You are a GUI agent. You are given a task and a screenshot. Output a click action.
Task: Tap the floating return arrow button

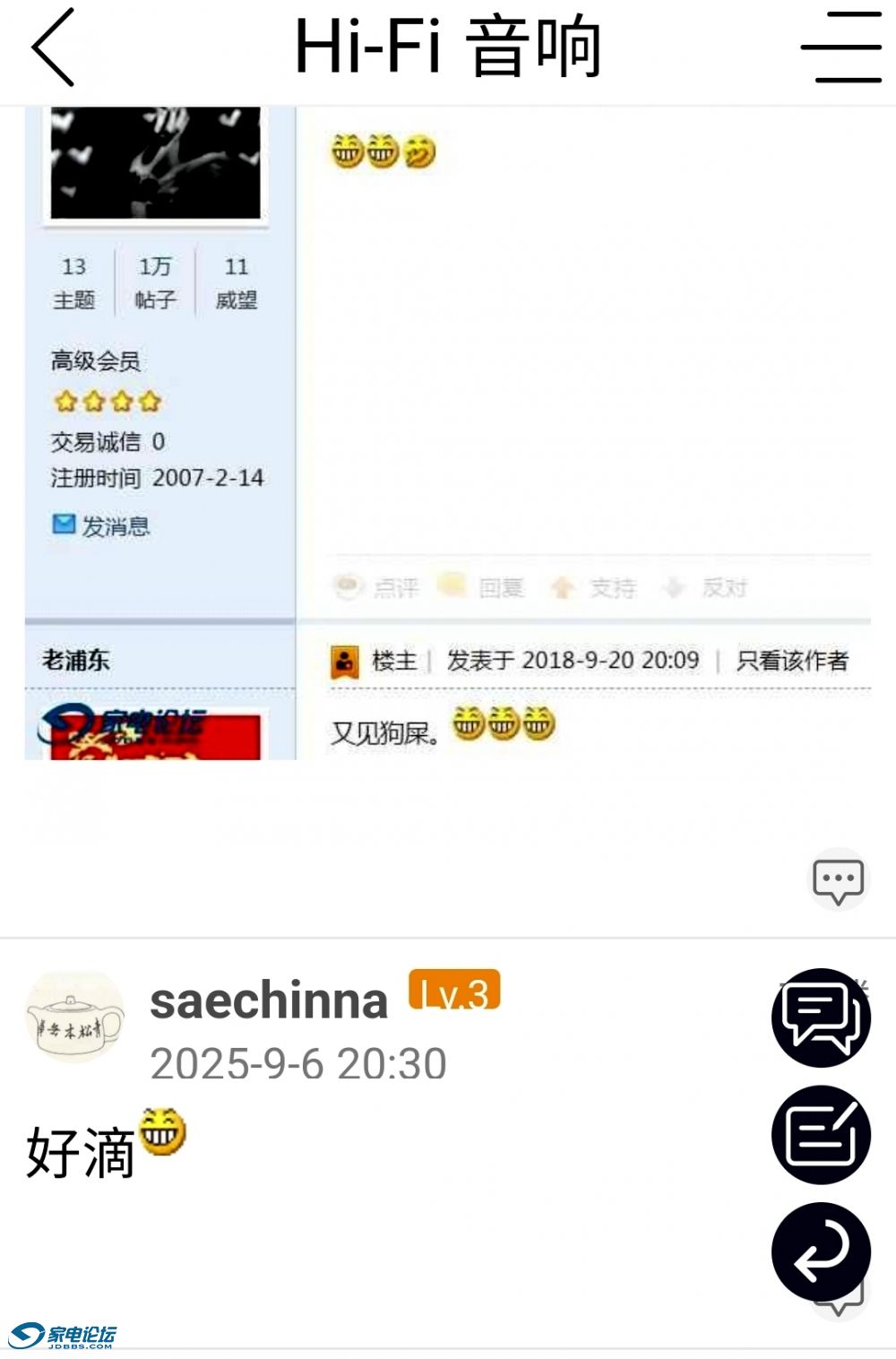pyautogui.click(x=821, y=1251)
